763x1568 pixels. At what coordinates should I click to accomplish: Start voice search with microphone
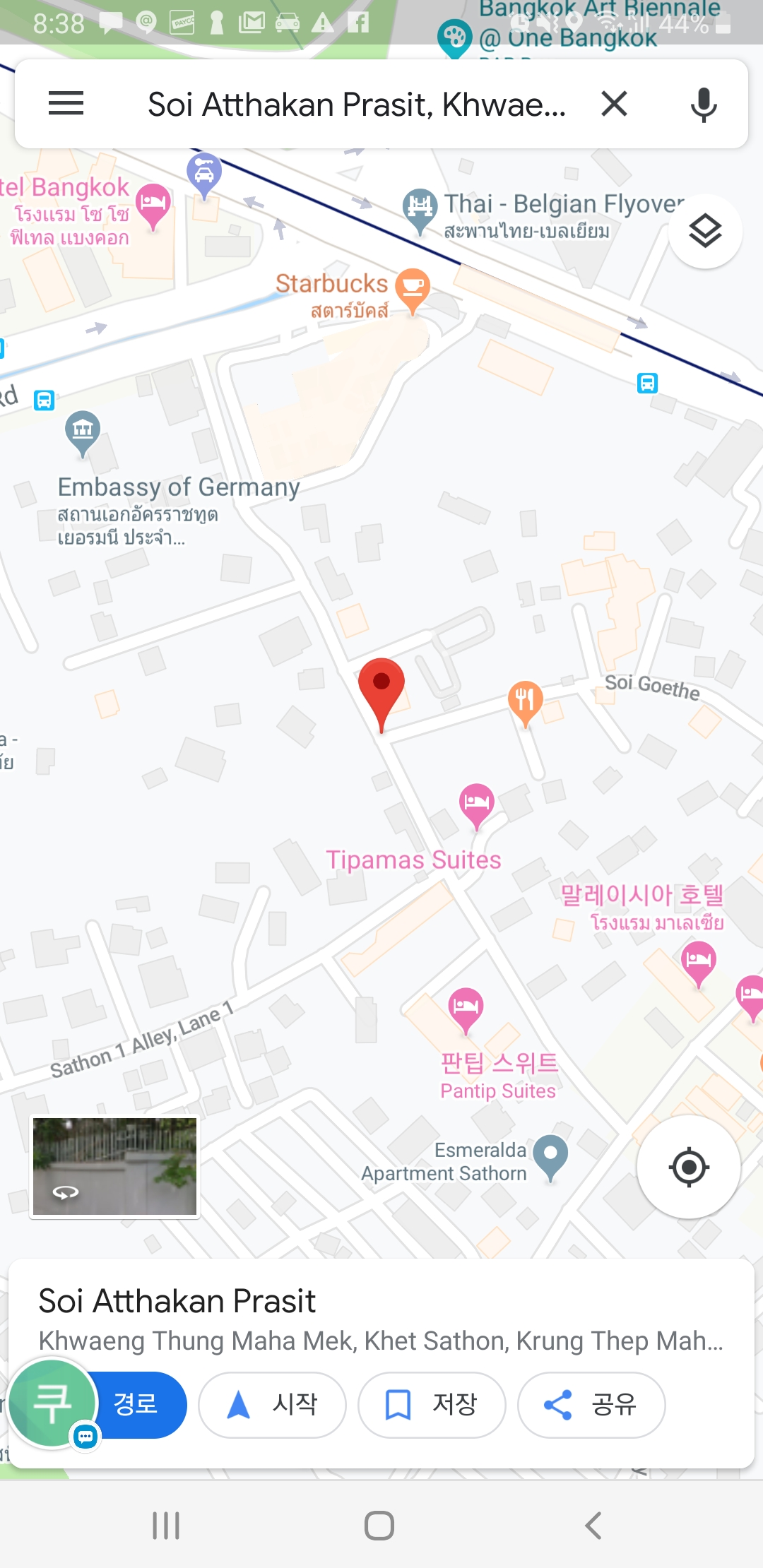pos(703,105)
